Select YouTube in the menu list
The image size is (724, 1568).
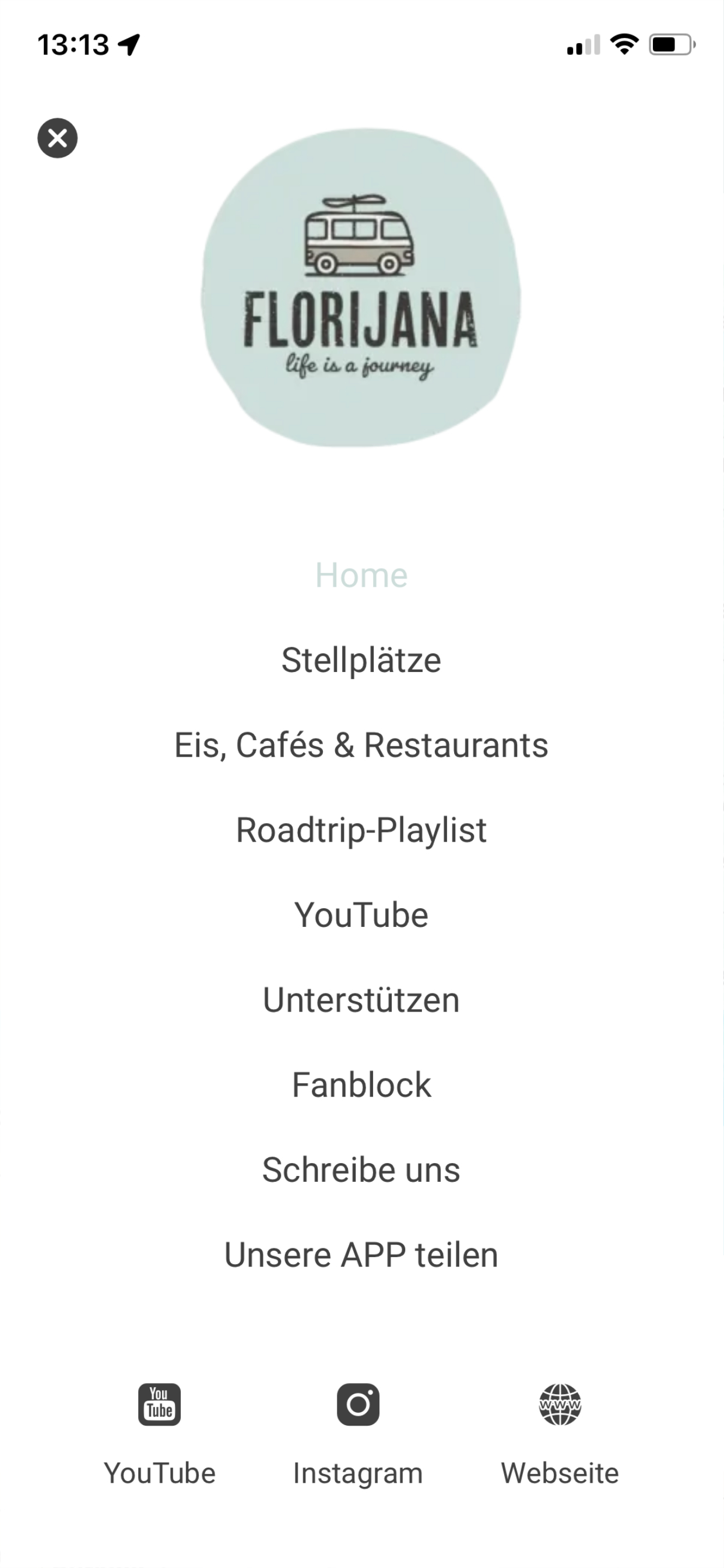click(361, 915)
